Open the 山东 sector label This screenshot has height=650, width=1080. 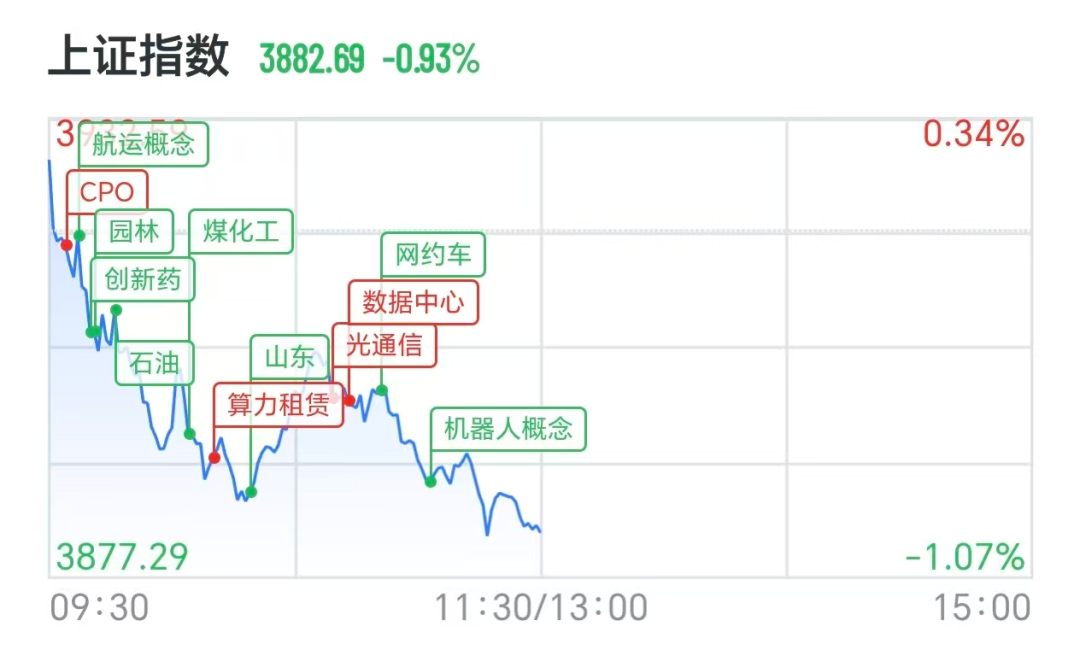289,357
